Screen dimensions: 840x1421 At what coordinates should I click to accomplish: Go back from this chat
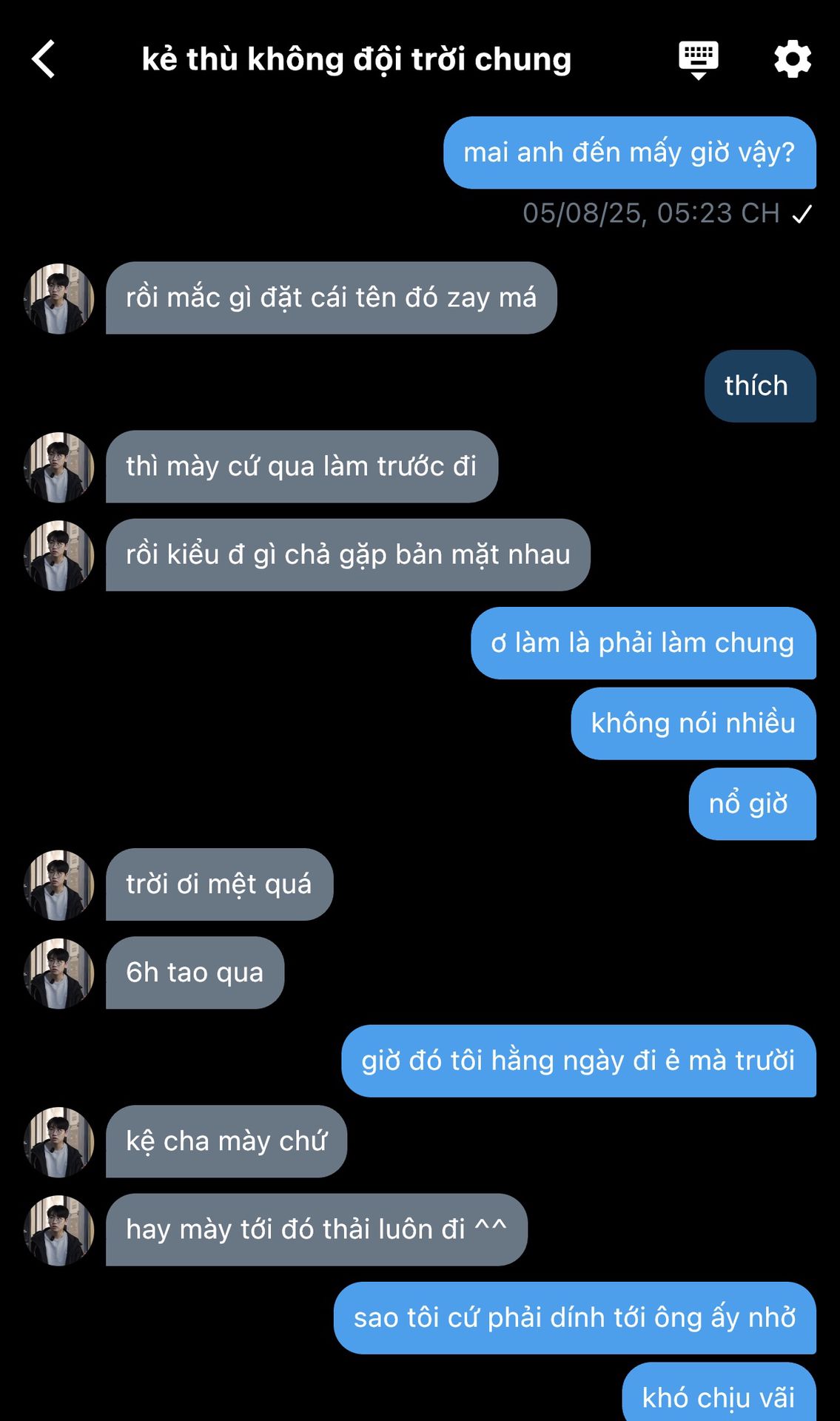pos(44,59)
